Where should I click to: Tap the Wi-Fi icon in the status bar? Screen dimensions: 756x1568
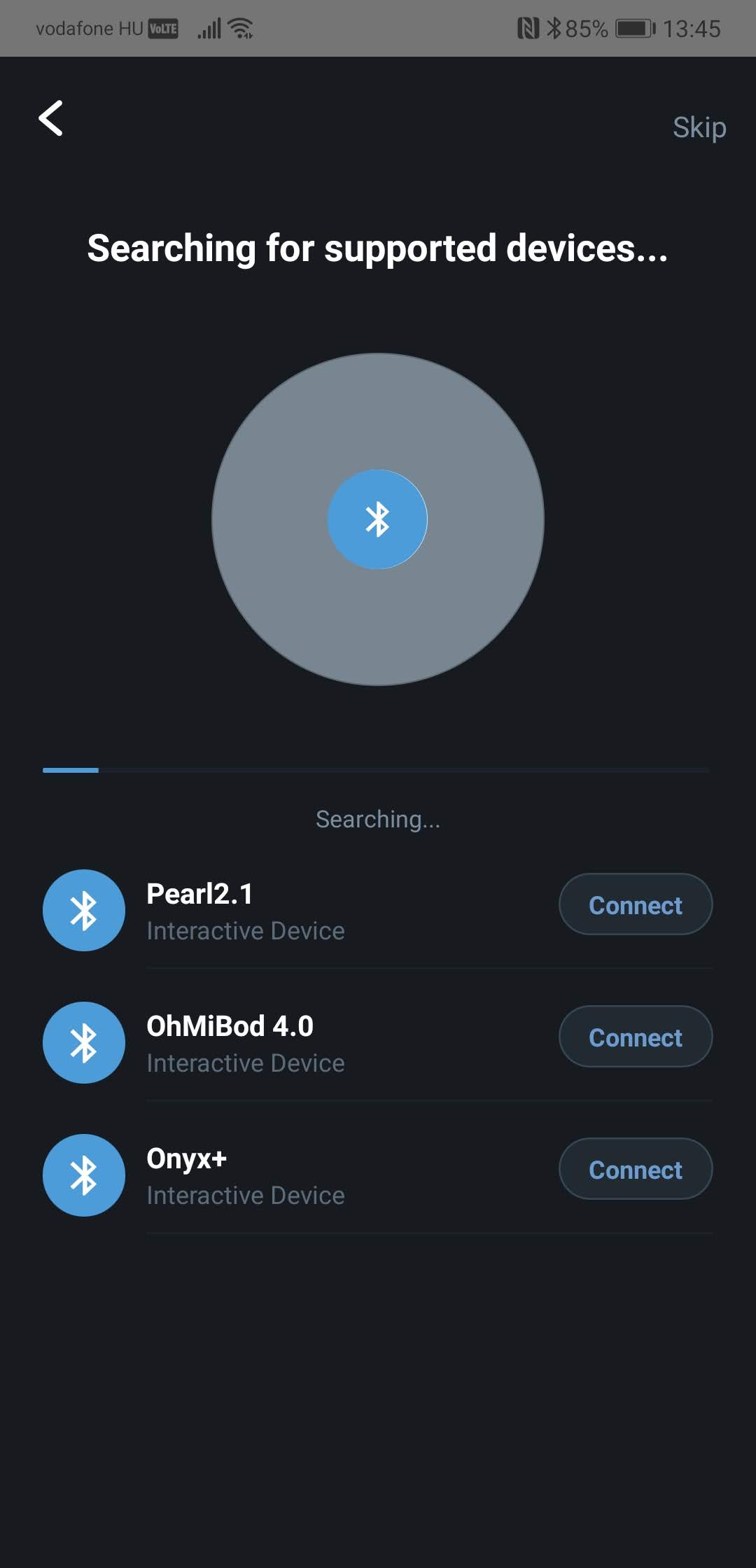(x=241, y=27)
